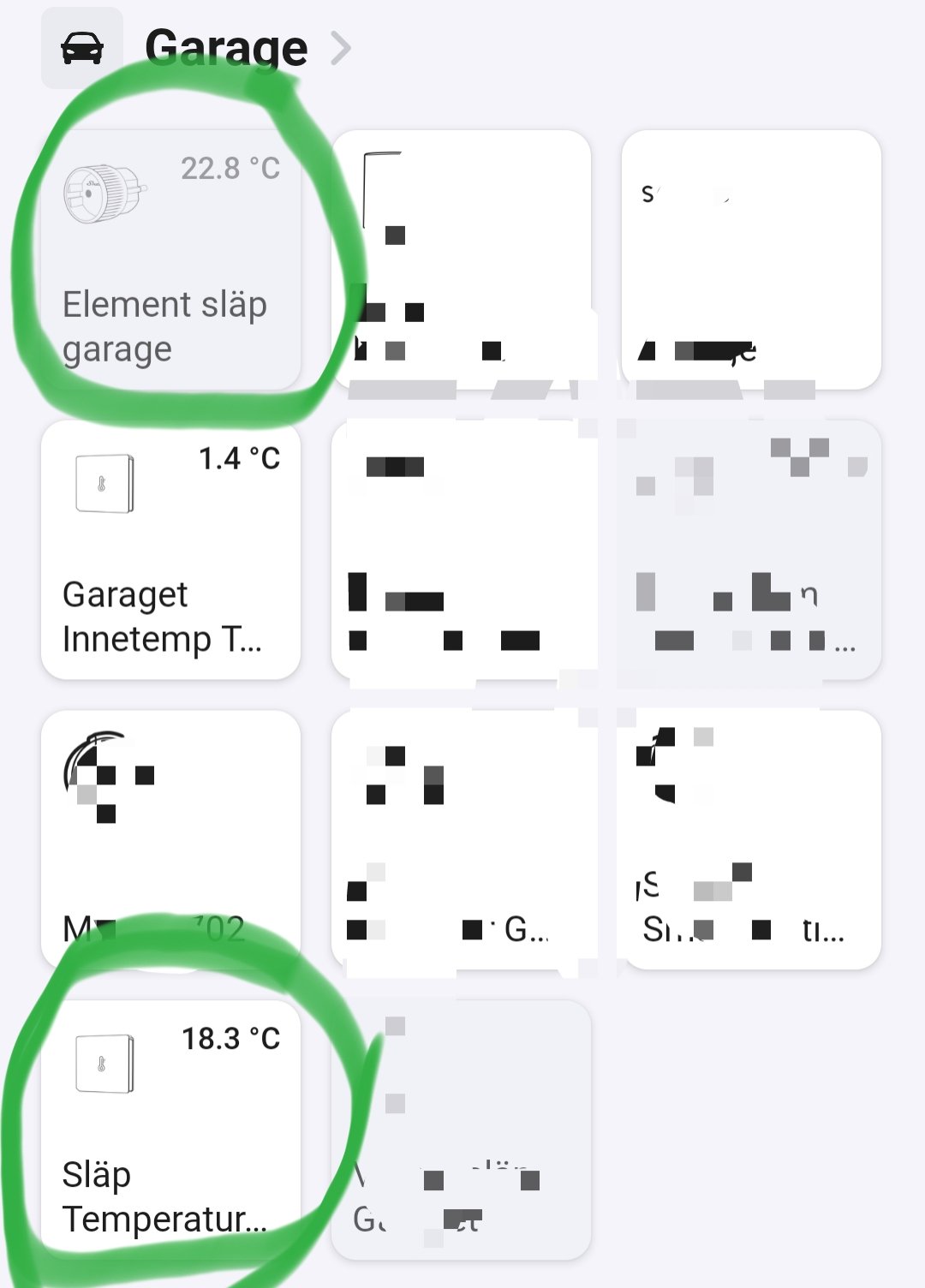
Task: Open the Garaget Innetemp sensor tile
Action: point(170,550)
